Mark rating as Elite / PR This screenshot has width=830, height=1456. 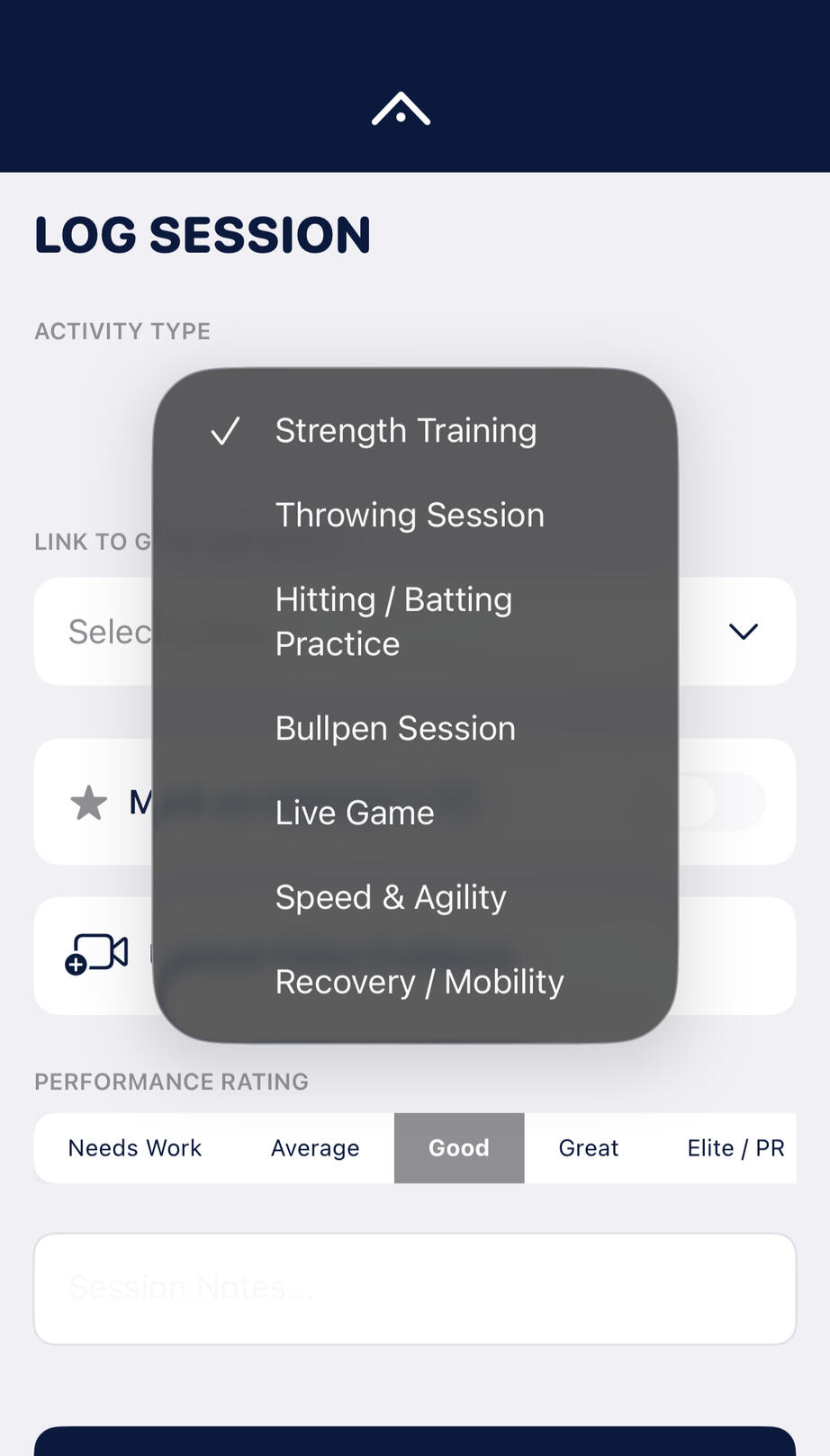(x=735, y=1148)
